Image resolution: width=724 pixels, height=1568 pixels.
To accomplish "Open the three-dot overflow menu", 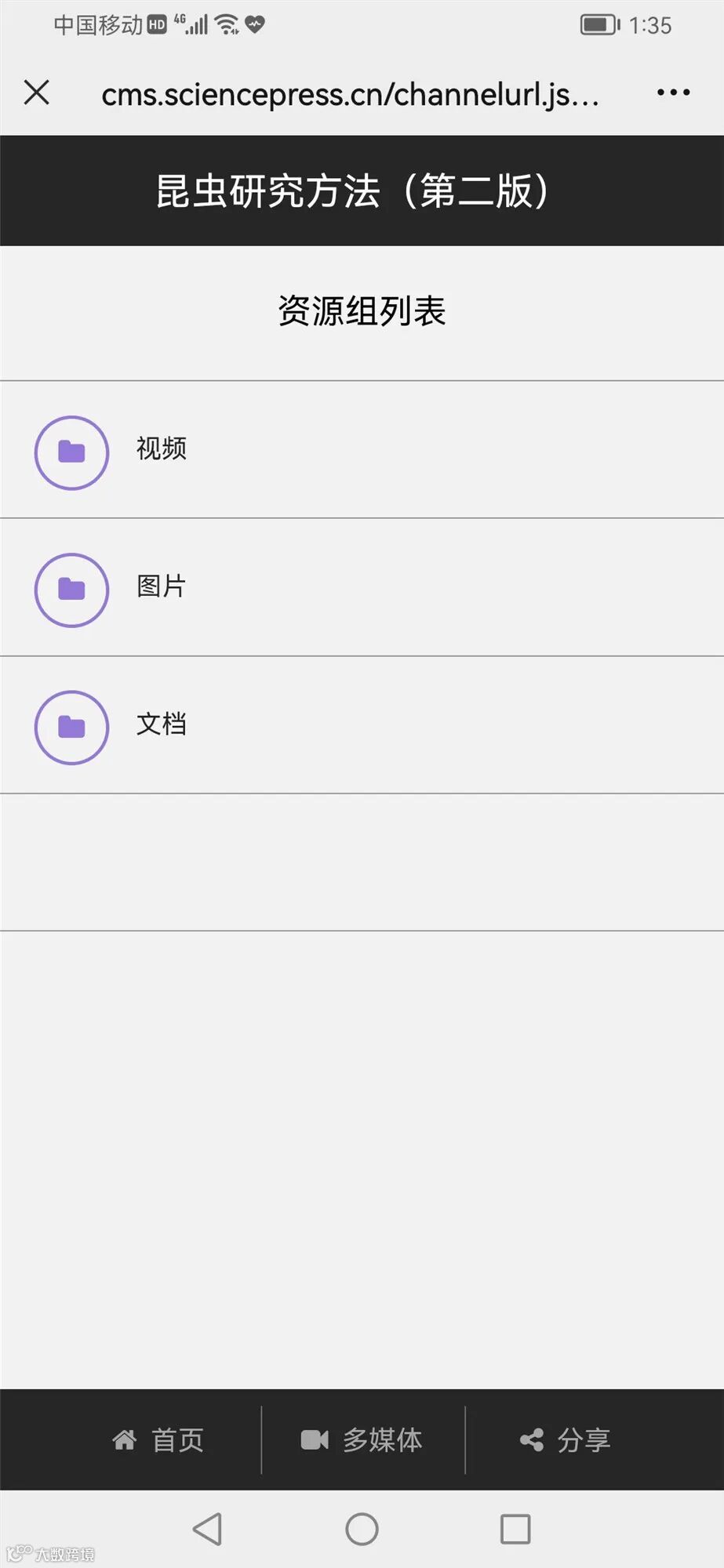I will pyautogui.click(x=673, y=93).
